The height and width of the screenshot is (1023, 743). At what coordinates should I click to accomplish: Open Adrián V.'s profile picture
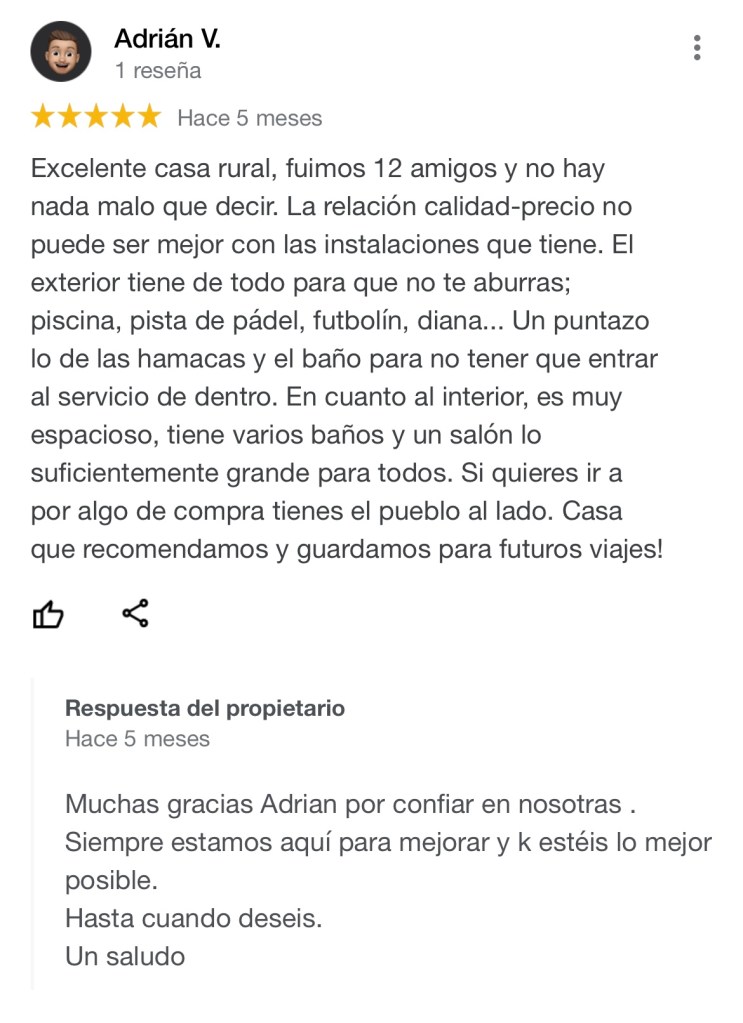click(60, 52)
